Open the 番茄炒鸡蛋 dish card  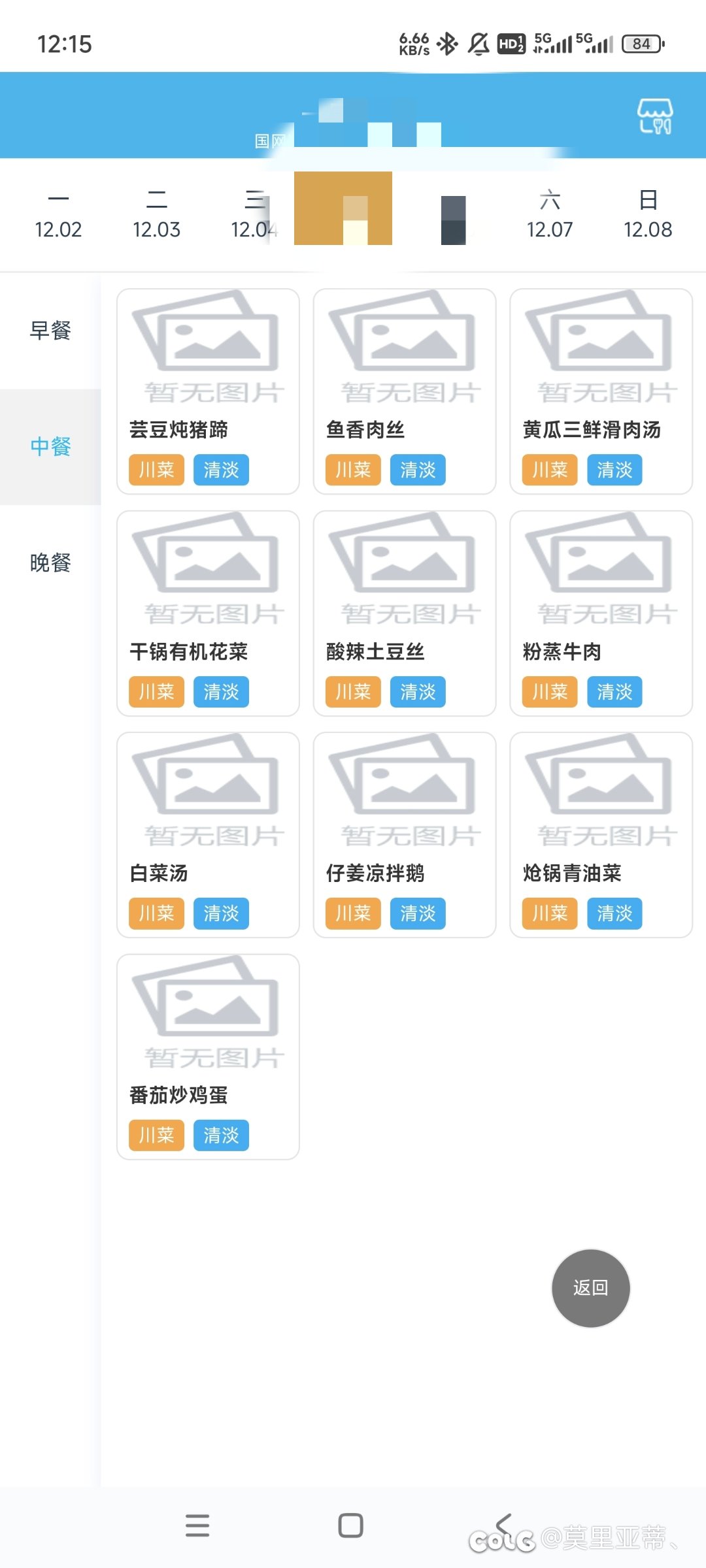(x=208, y=1057)
